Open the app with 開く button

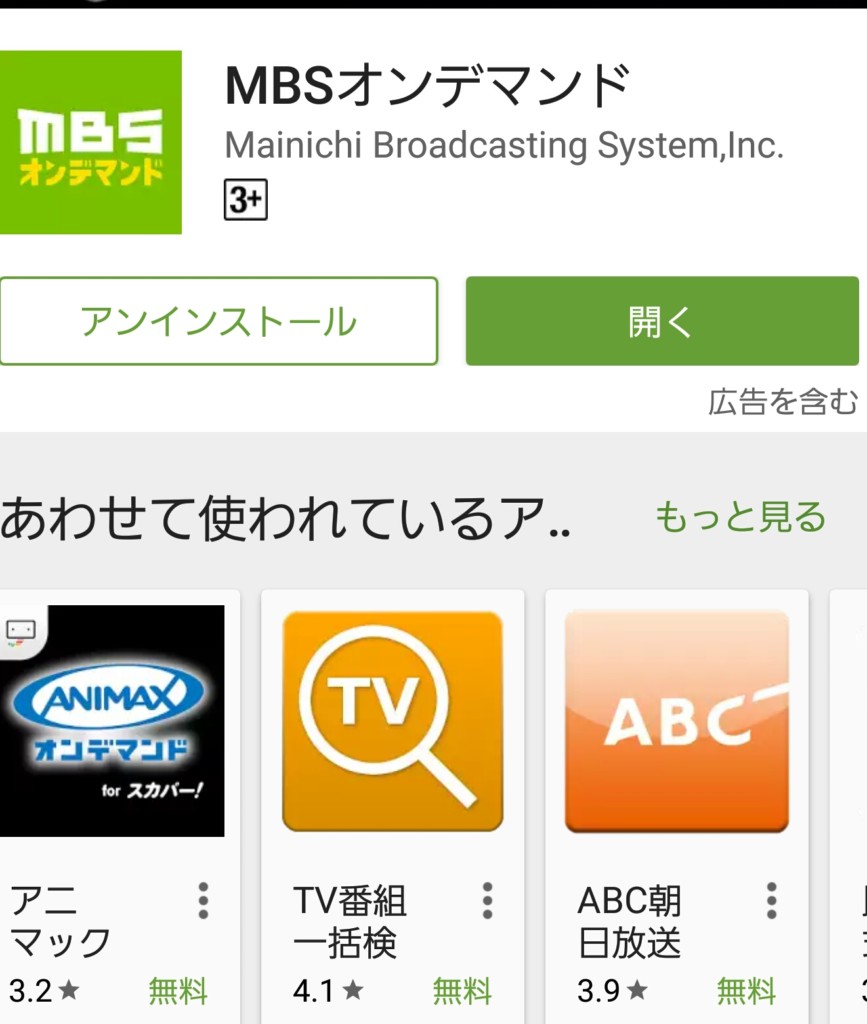[661, 321]
